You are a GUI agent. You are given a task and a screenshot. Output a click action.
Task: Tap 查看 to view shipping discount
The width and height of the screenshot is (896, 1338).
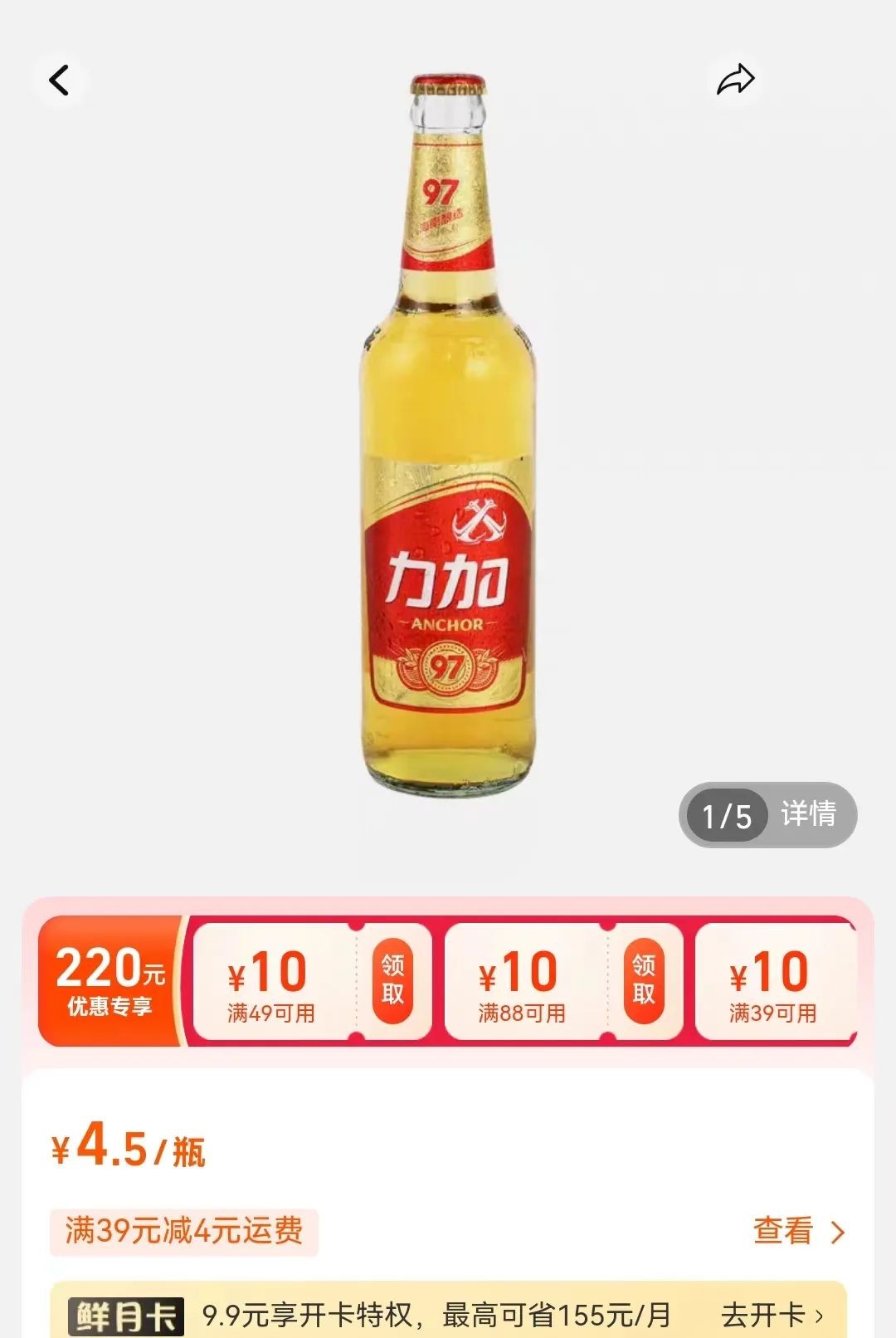[x=798, y=1231]
